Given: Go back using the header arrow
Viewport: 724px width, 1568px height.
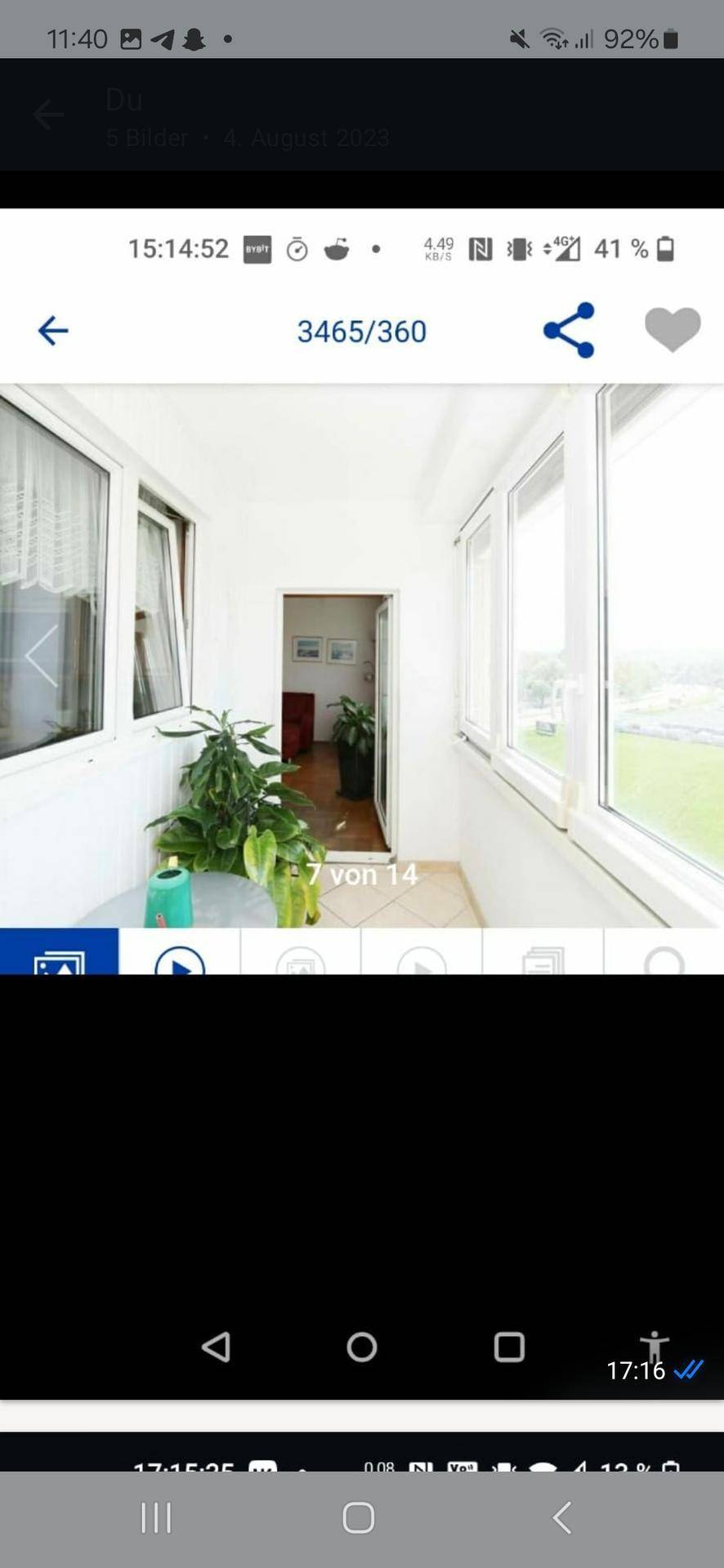Looking at the screenshot, I should (48, 114).
